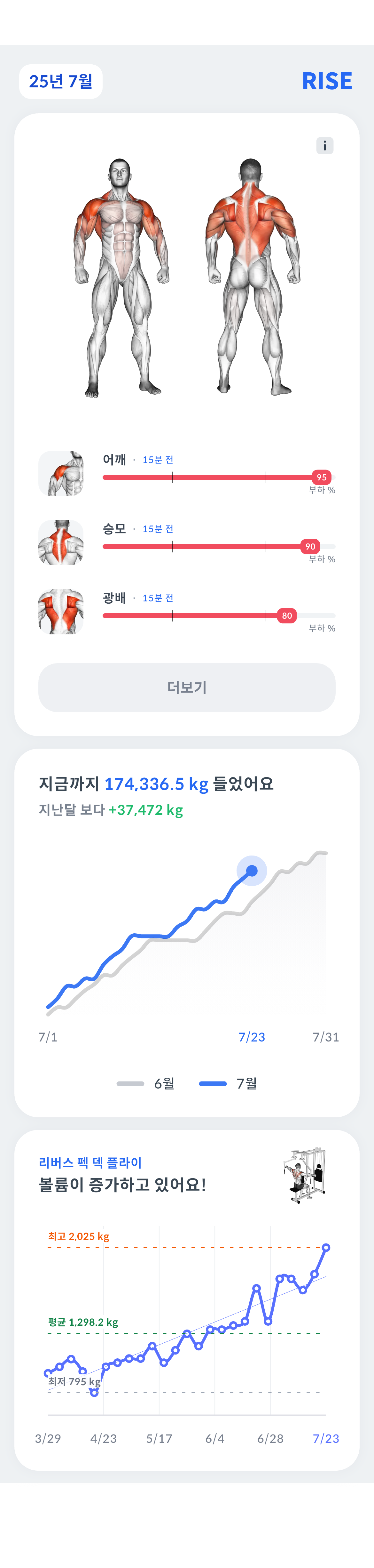Open the 어깨 muscle load row
This screenshot has width=374, height=1568.
(x=187, y=474)
